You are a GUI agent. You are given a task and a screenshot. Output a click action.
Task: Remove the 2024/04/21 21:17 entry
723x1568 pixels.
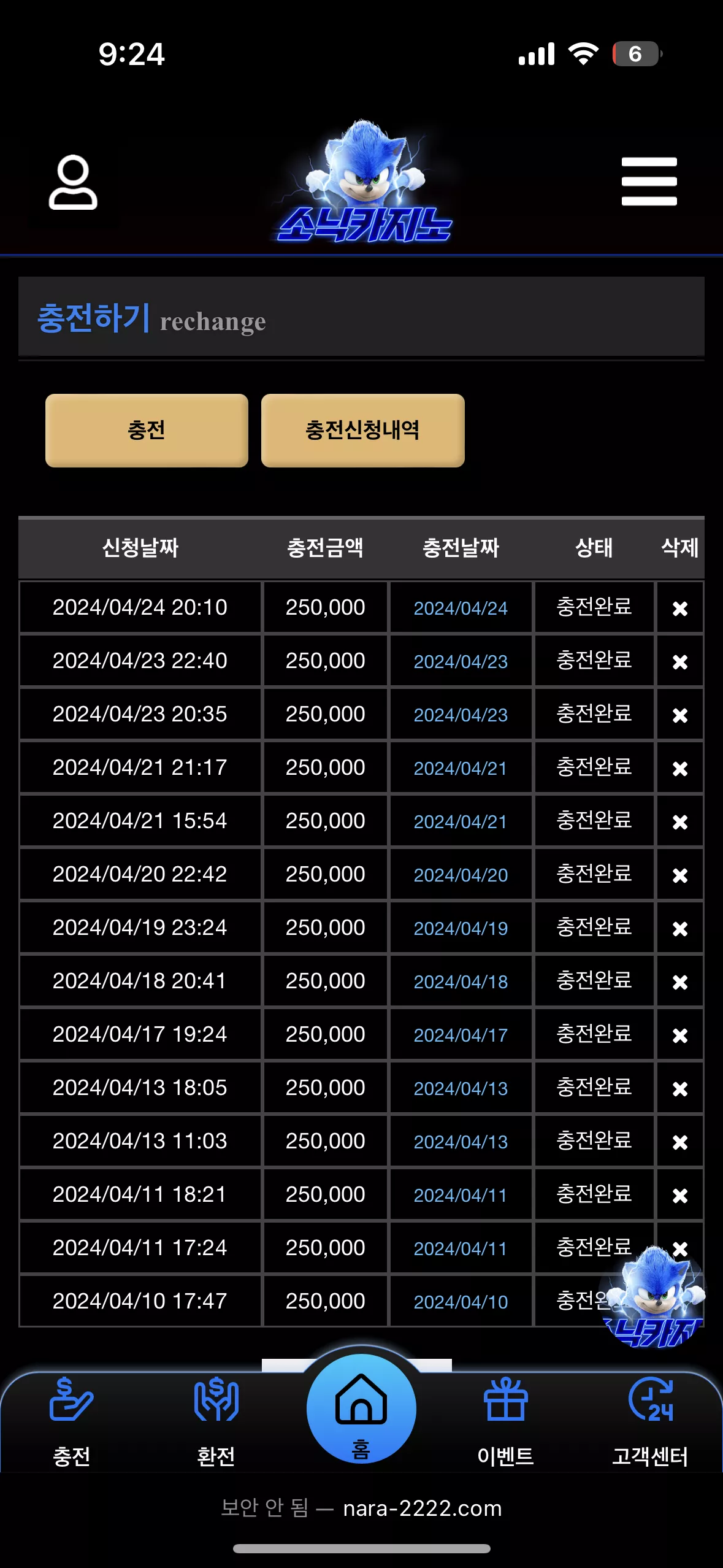click(679, 768)
